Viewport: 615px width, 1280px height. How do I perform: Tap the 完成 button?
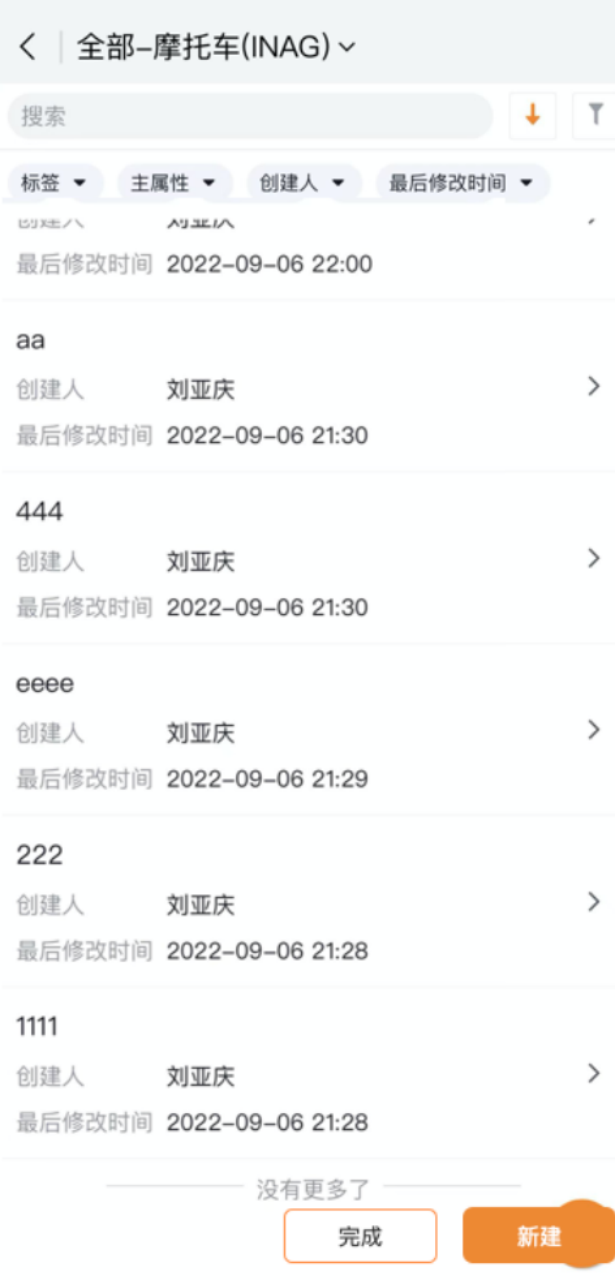(360, 1237)
